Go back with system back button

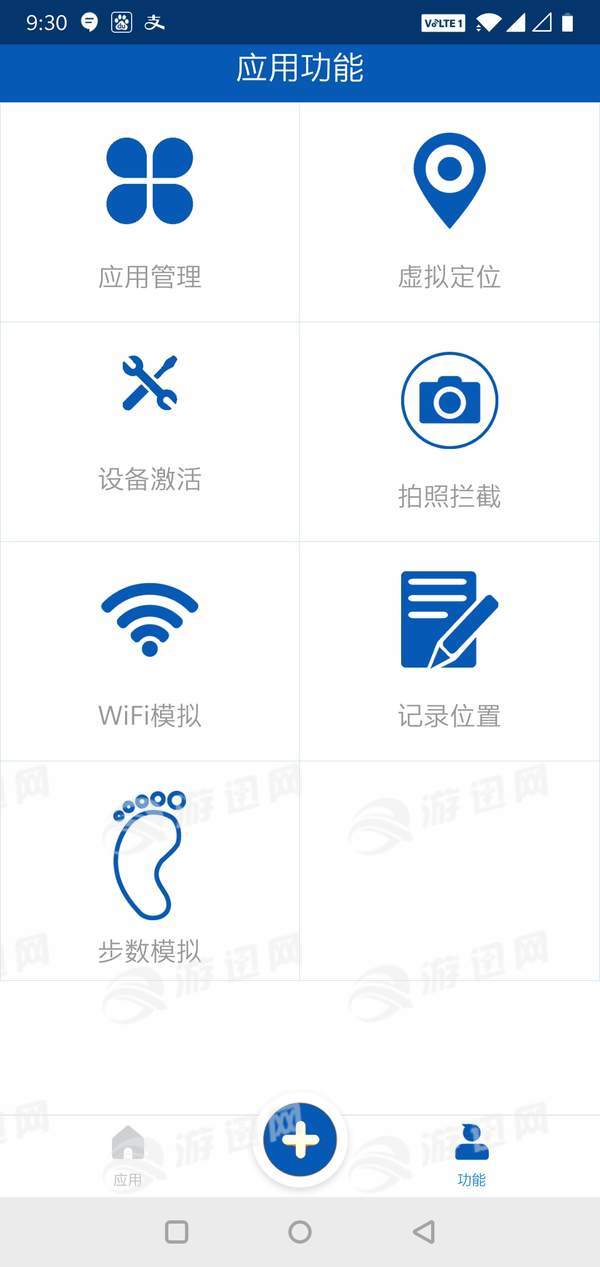pos(424,1231)
